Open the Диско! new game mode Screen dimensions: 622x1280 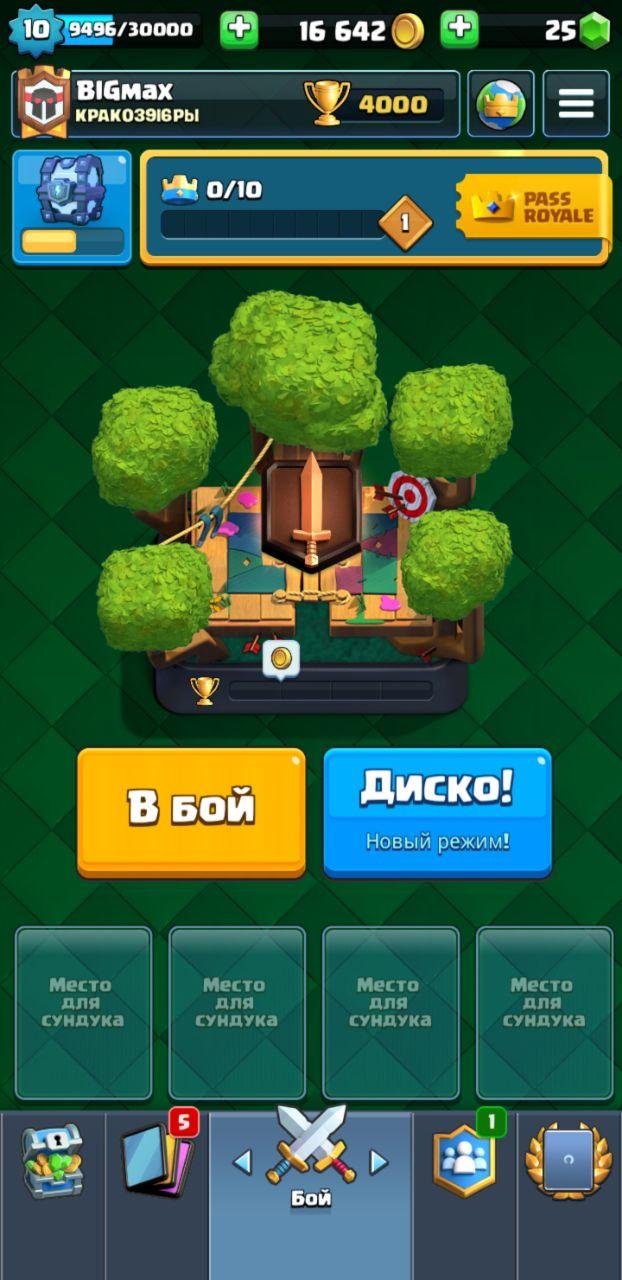click(x=437, y=811)
